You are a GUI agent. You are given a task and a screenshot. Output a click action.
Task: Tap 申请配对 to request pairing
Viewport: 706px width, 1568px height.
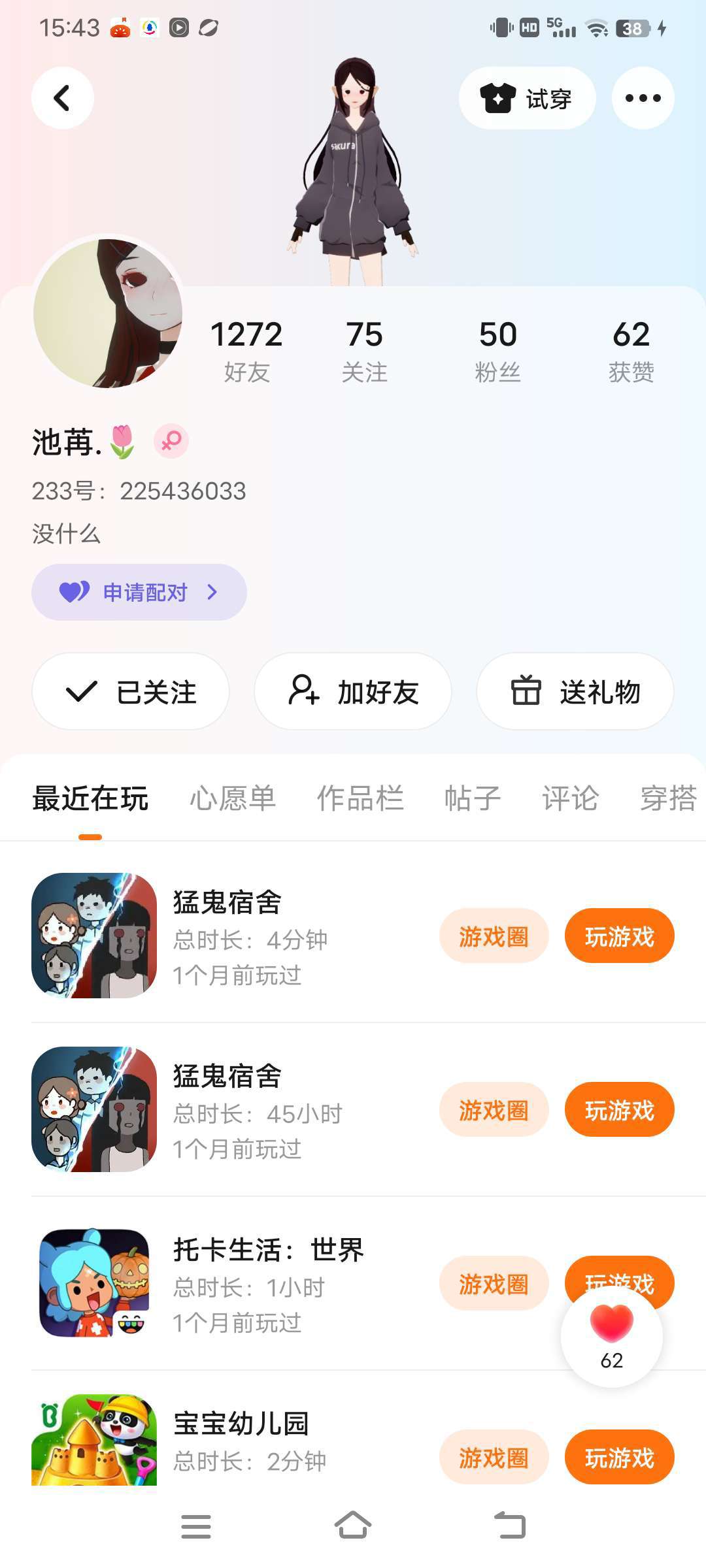(x=139, y=592)
